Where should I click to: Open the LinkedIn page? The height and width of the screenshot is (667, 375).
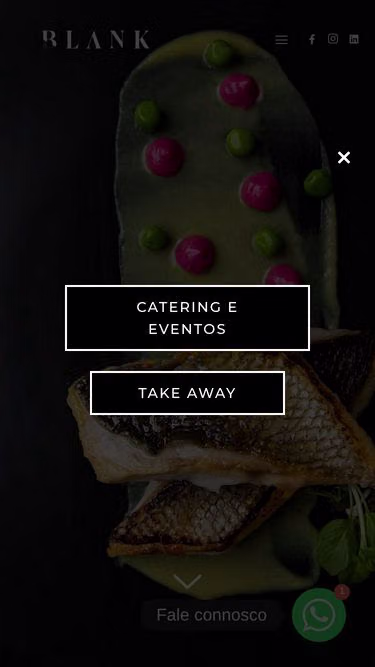[x=354, y=39]
